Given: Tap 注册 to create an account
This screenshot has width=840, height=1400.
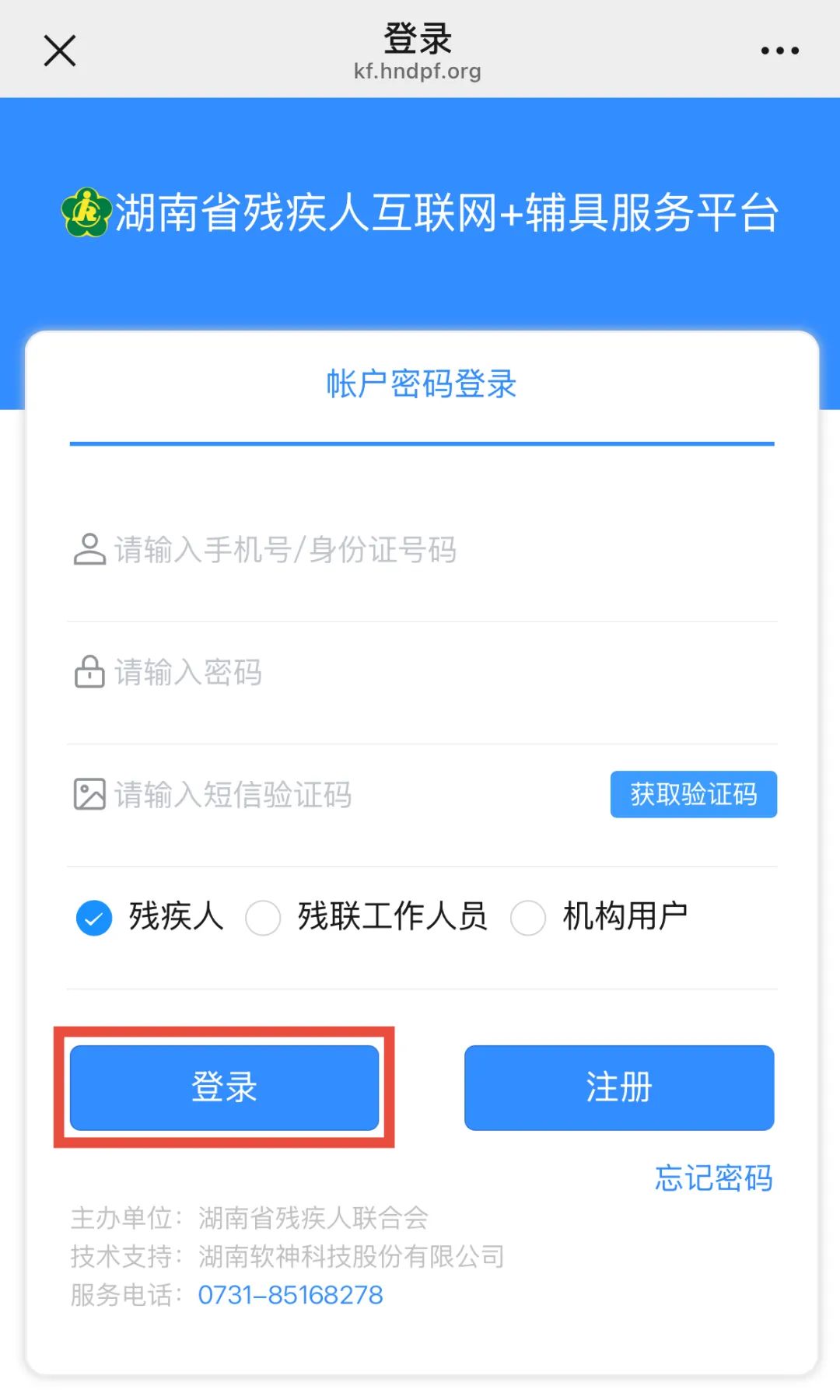Looking at the screenshot, I should [x=619, y=1087].
